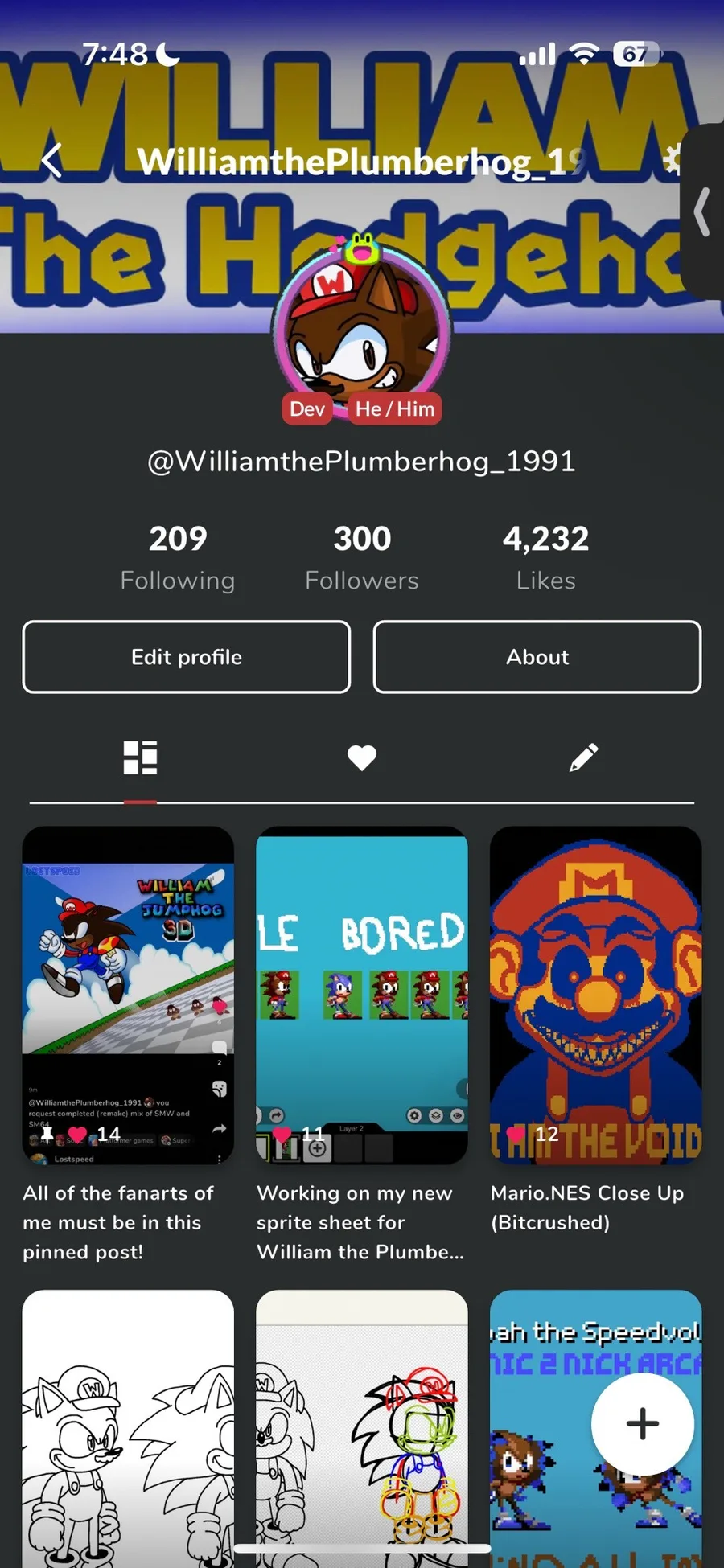Viewport: 724px width, 1568px height.
Task: Open the settings gear icon
Action: click(x=671, y=159)
